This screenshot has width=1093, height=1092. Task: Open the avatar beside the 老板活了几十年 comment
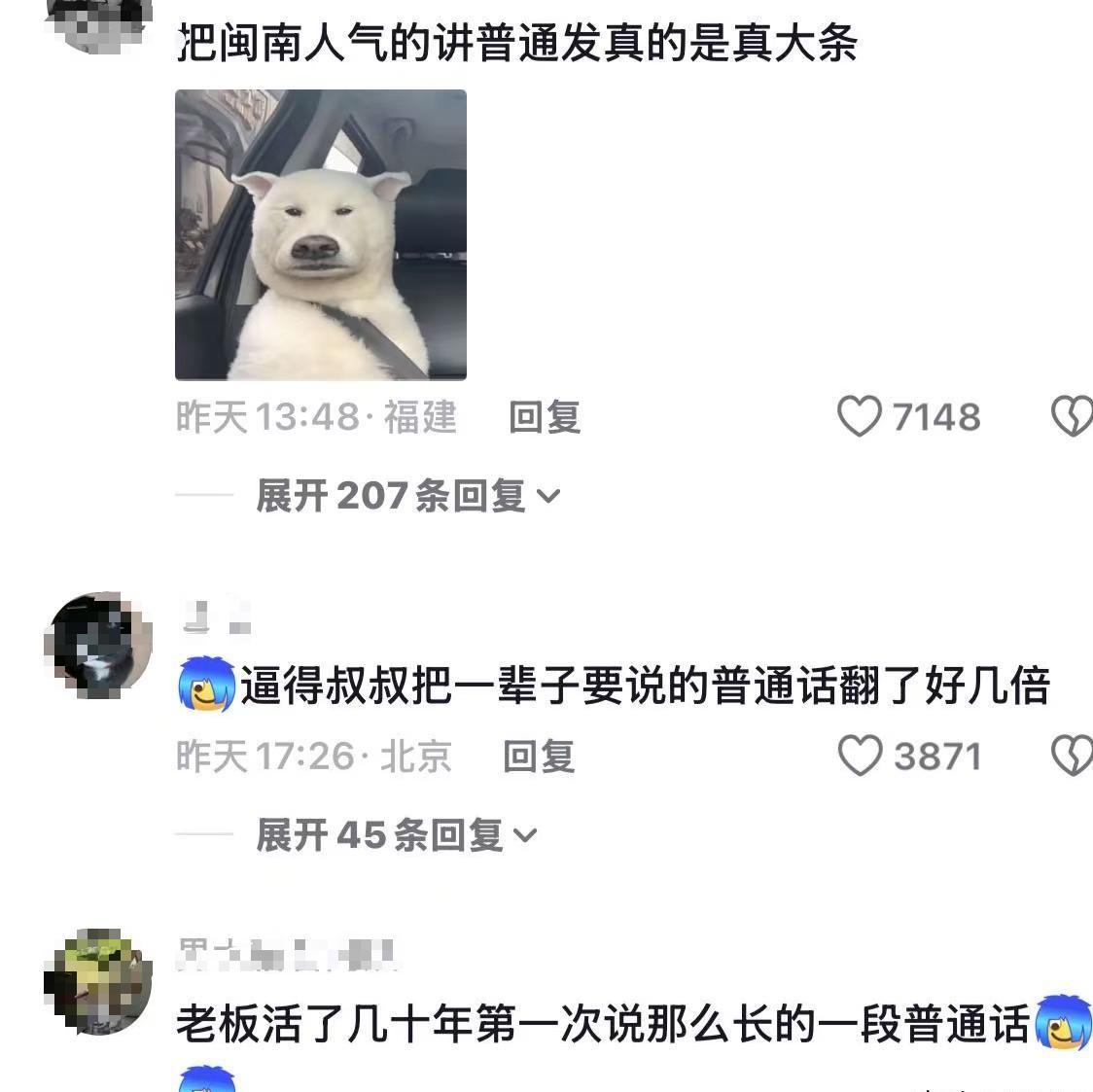[98, 982]
